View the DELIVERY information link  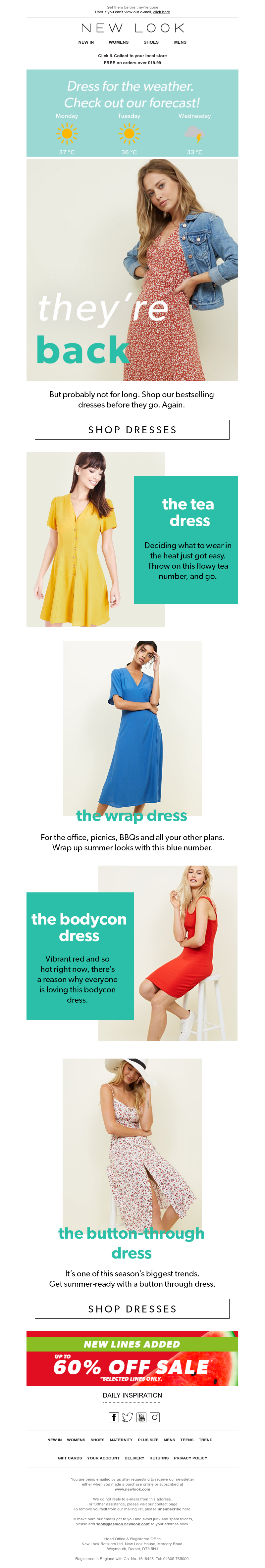pyautogui.click(x=134, y=1458)
